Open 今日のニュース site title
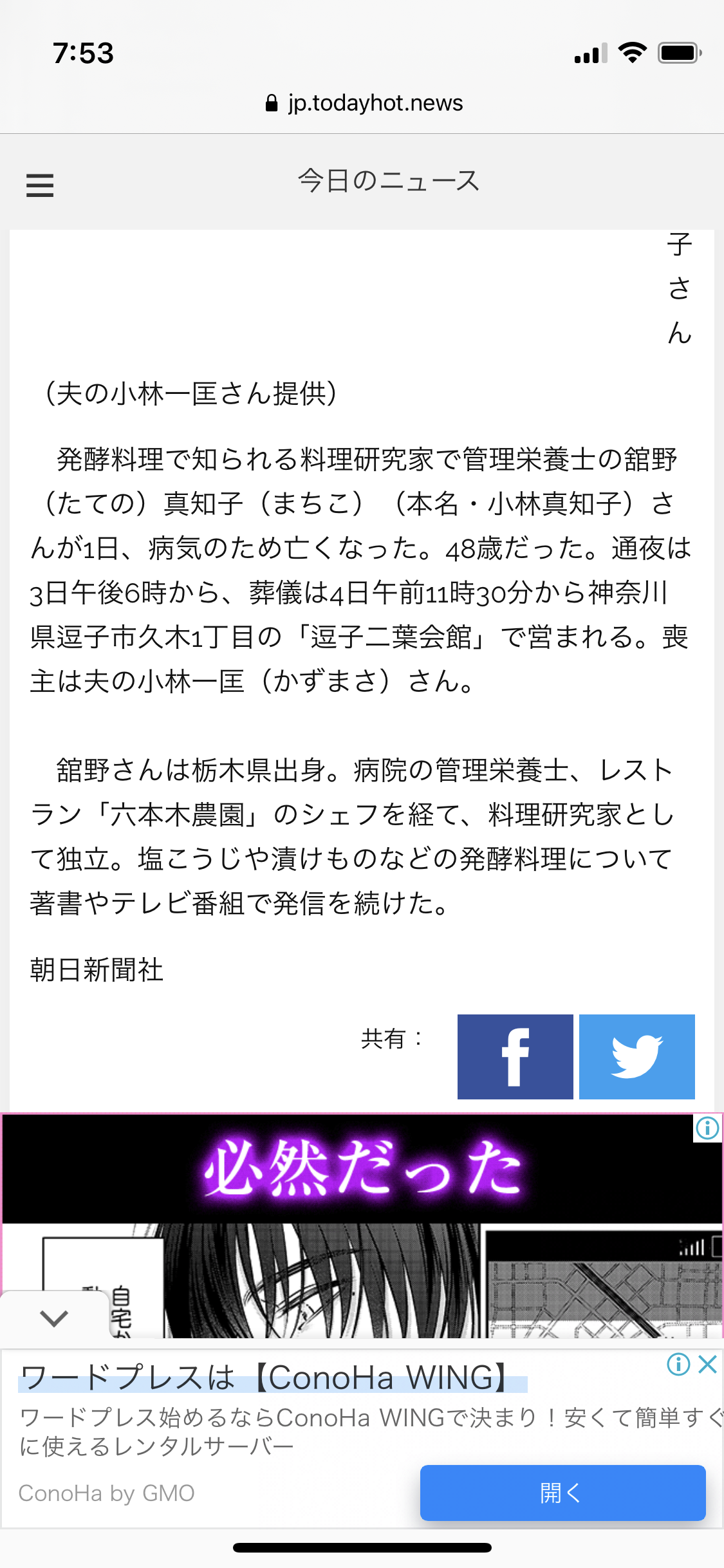This screenshot has height=1568, width=724. click(x=389, y=181)
